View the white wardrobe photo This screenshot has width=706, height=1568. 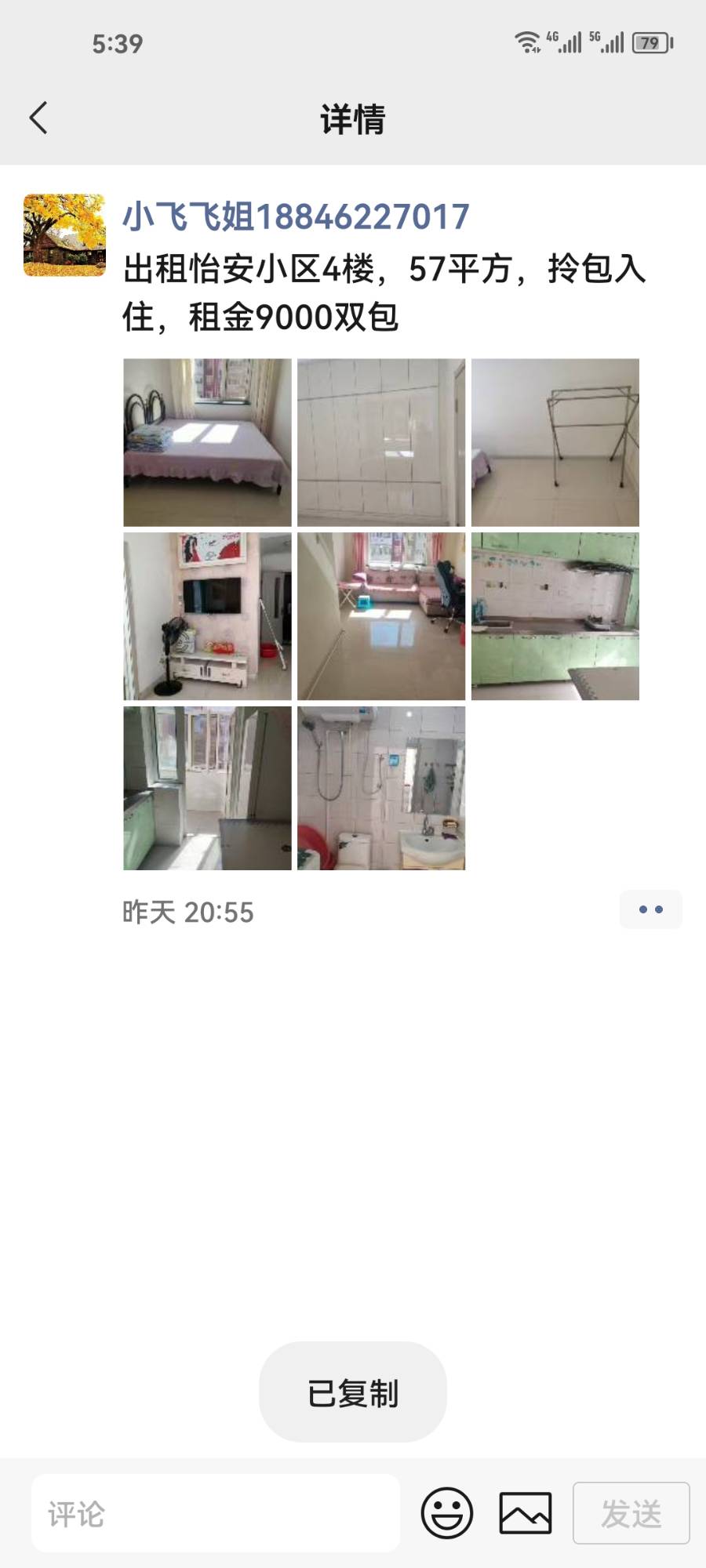click(x=381, y=442)
